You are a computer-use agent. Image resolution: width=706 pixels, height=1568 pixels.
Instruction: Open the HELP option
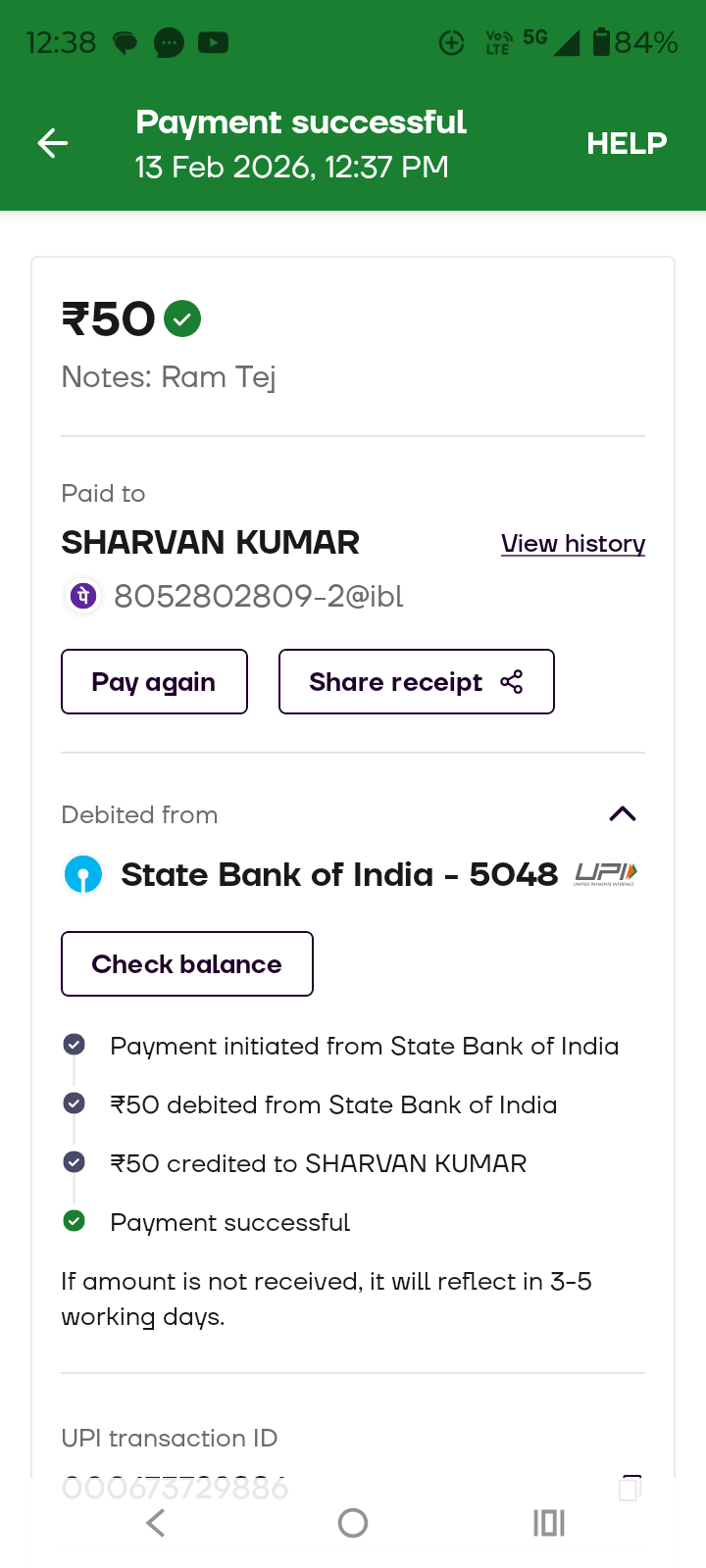(626, 144)
